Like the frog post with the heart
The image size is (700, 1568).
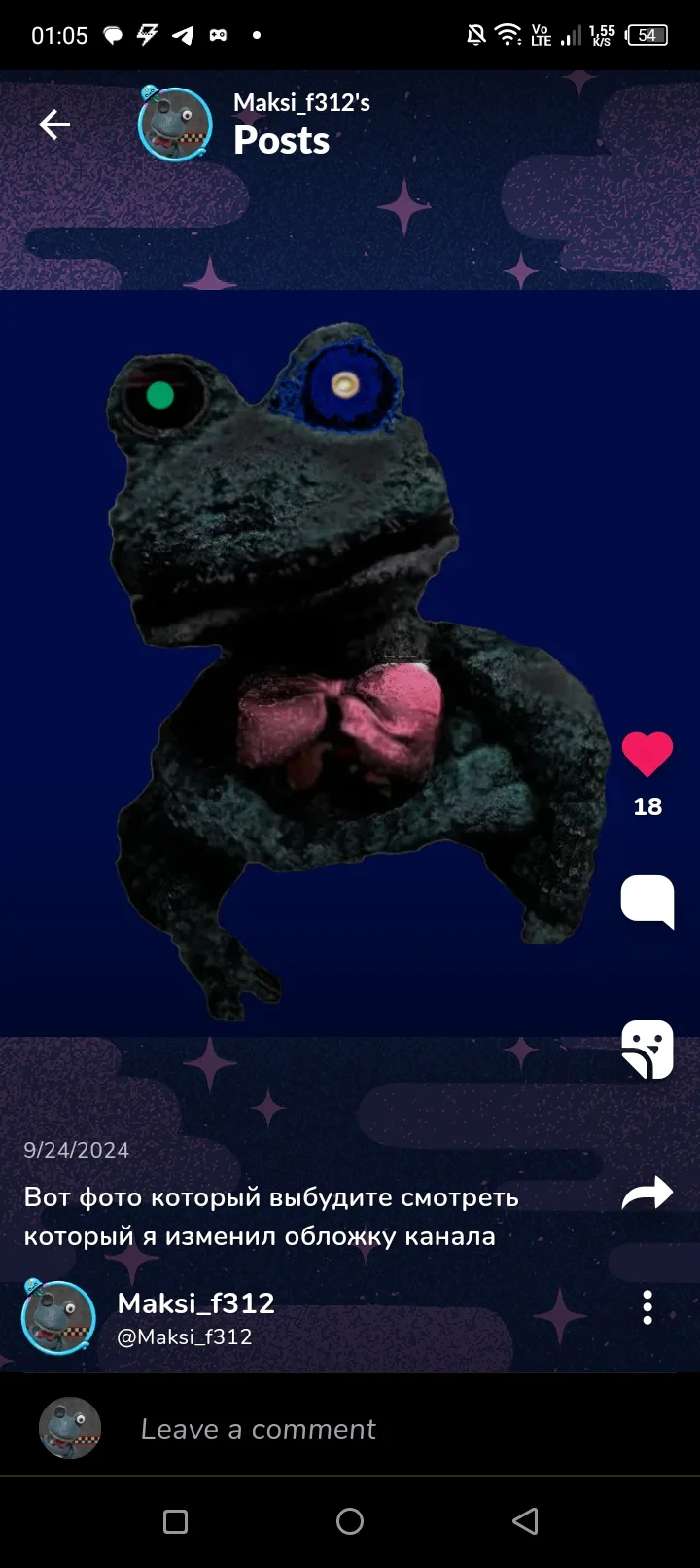647,754
